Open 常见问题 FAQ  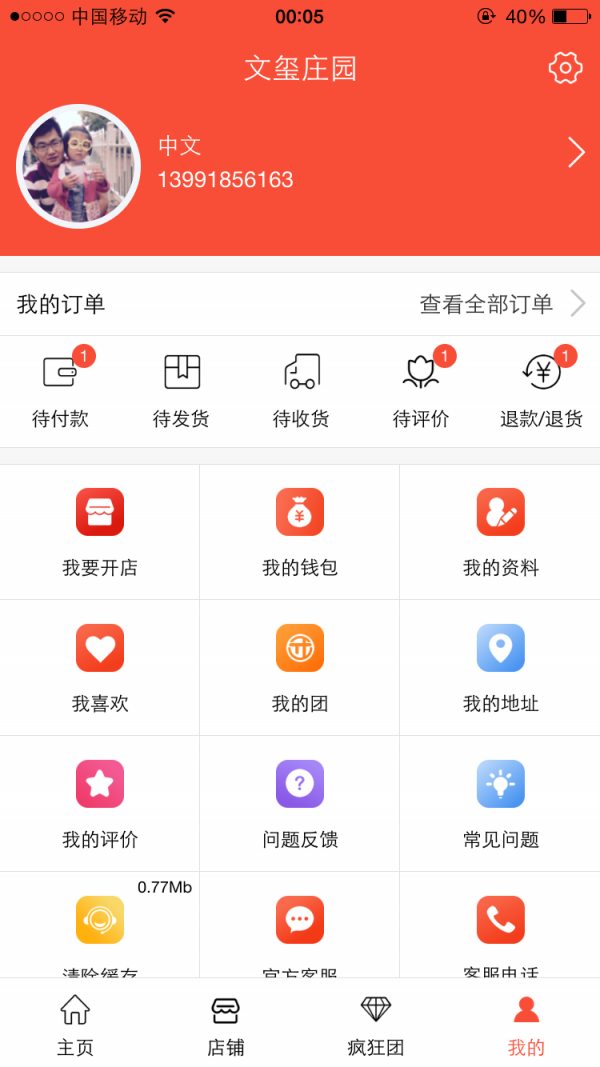click(x=500, y=803)
